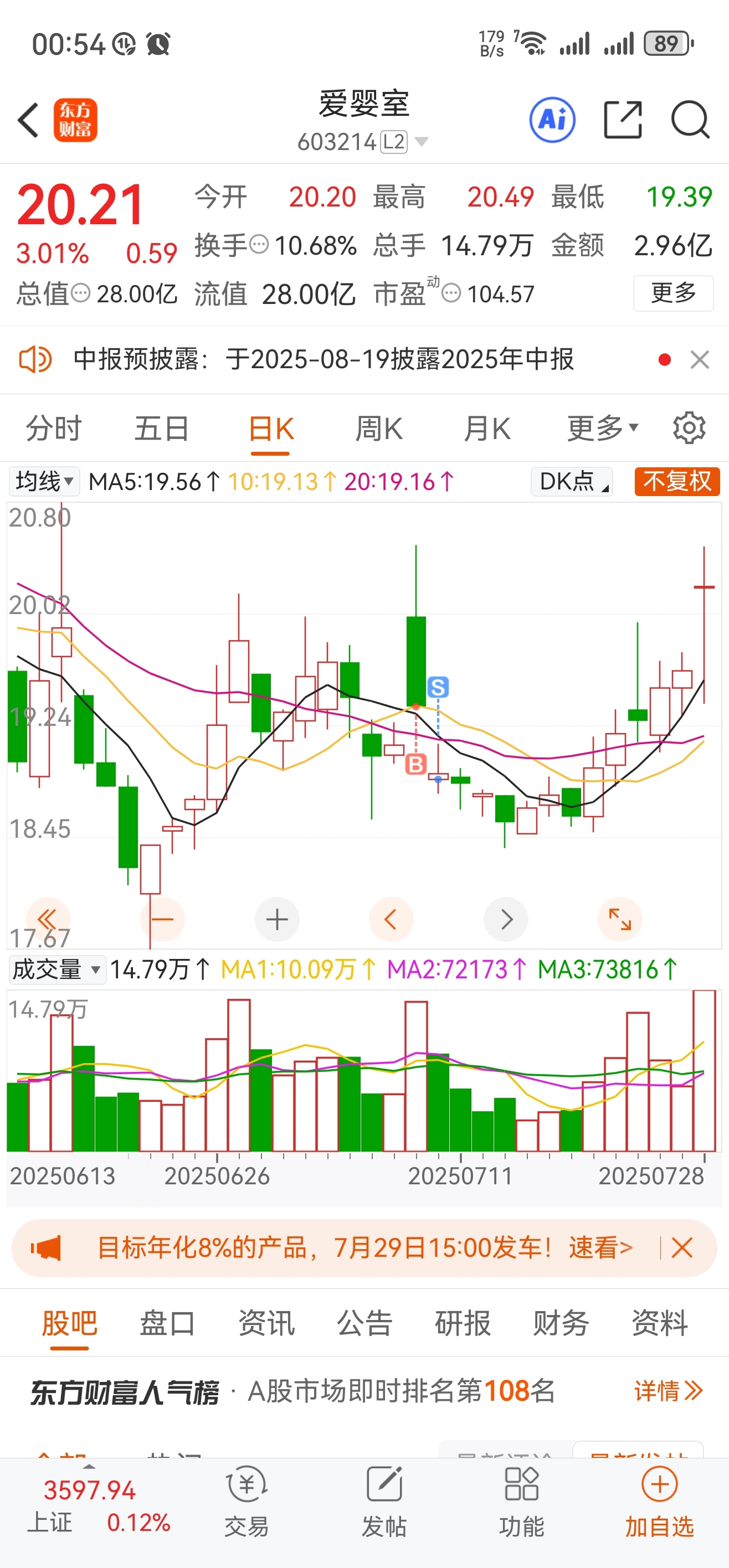Open the 成交量 indicator dropdown
729x1568 pixels.
[x=57, y=969]
